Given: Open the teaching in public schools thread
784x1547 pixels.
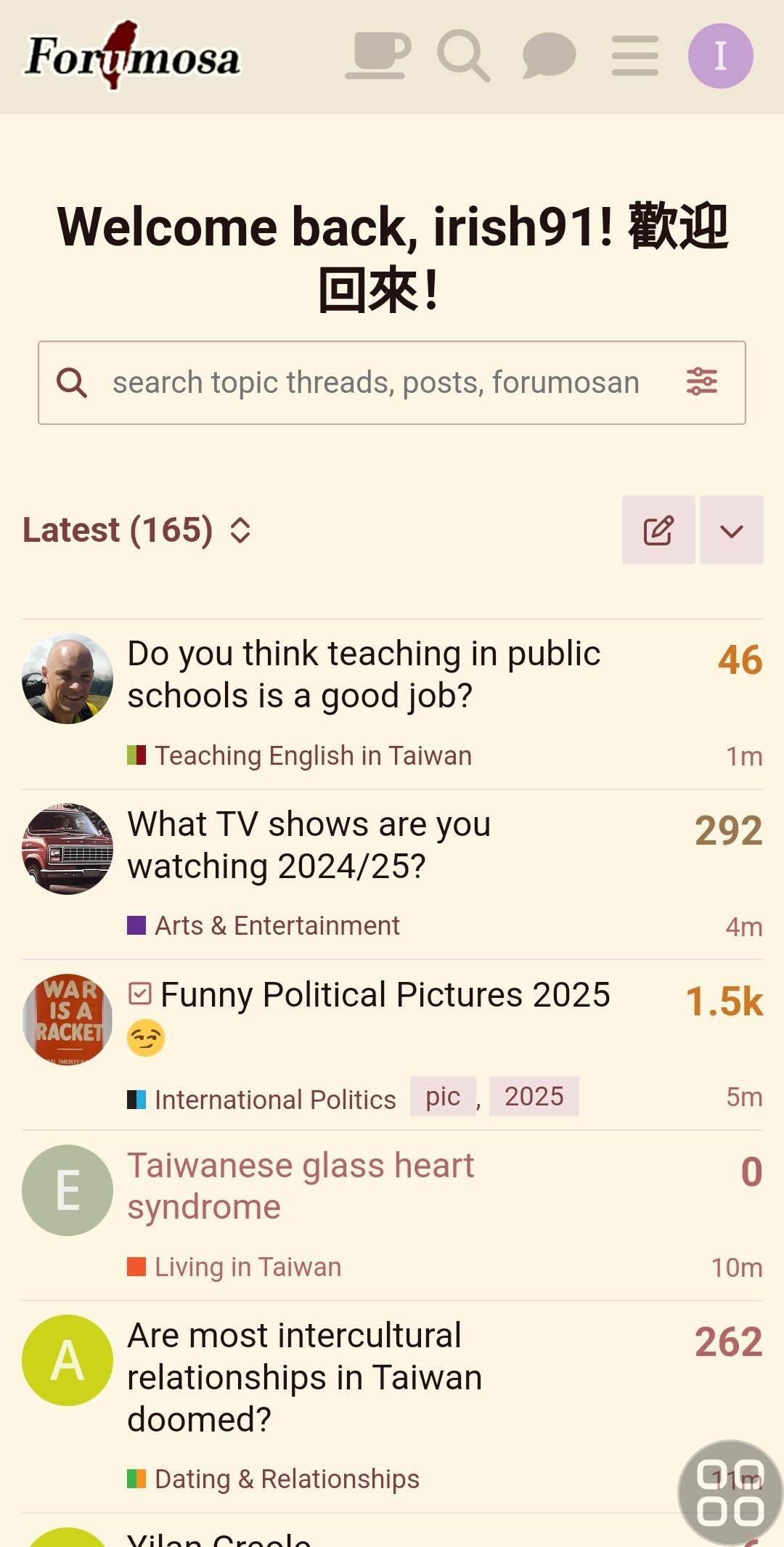Looking at the screenshot, I should pos(364,674).
